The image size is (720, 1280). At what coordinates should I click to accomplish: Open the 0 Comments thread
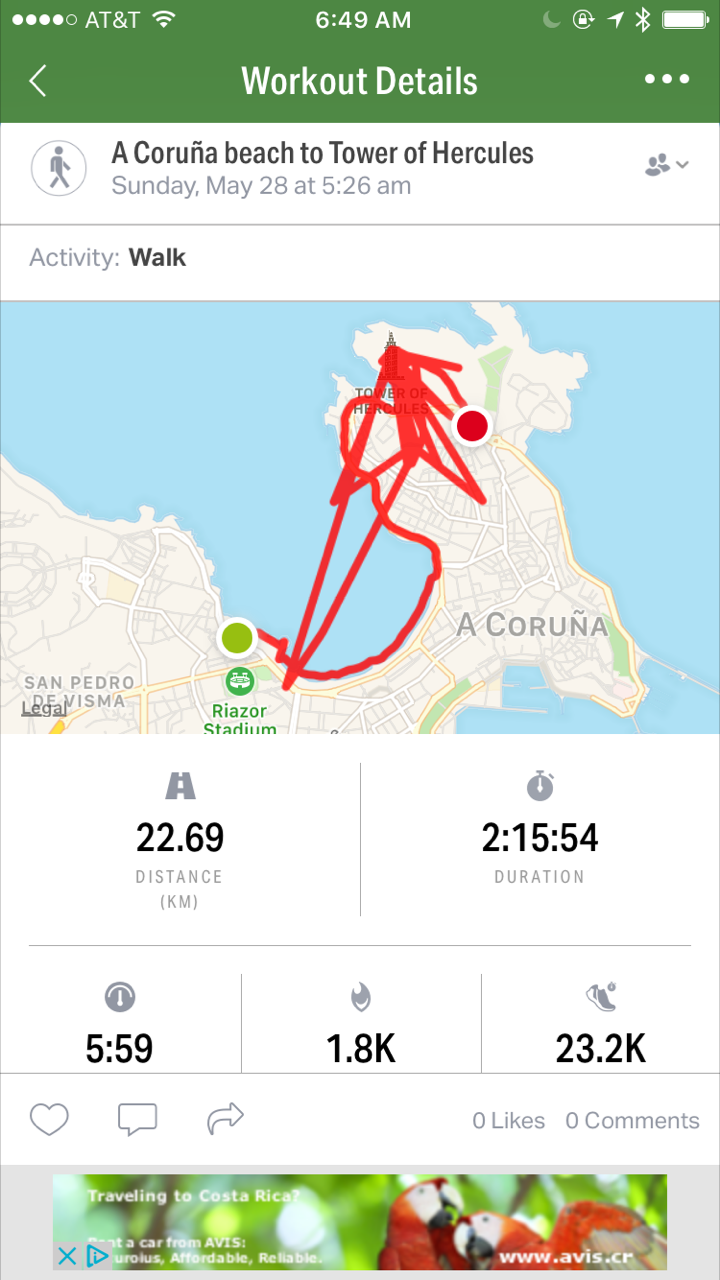[x=632, y=1121]
